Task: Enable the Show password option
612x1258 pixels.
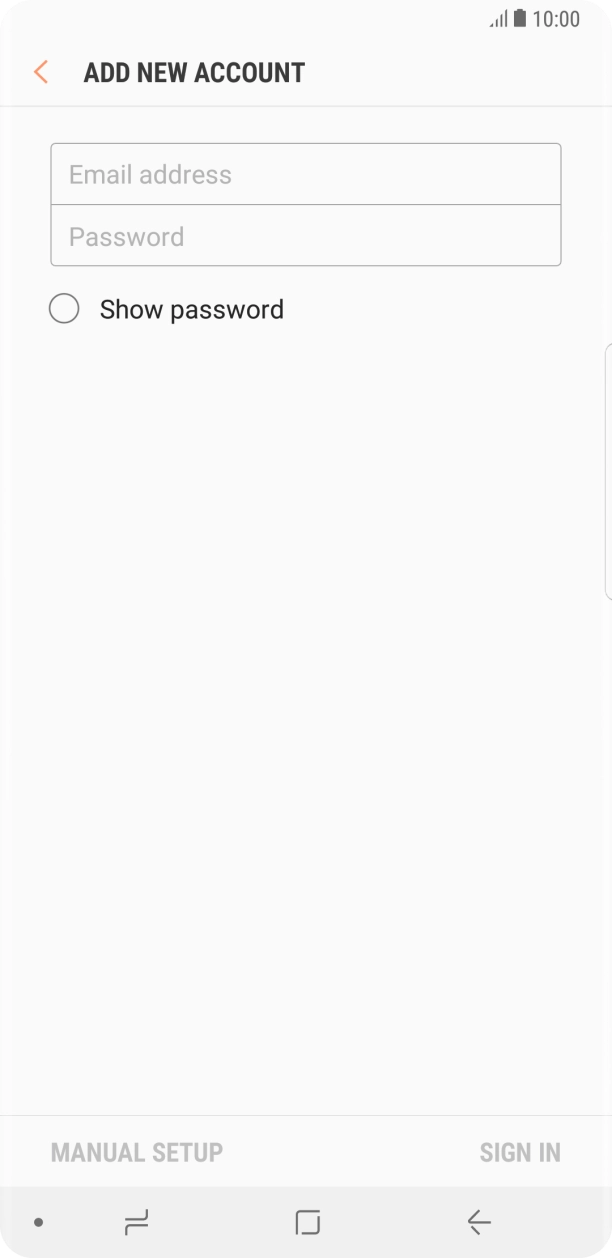Action: click(64, 309)
